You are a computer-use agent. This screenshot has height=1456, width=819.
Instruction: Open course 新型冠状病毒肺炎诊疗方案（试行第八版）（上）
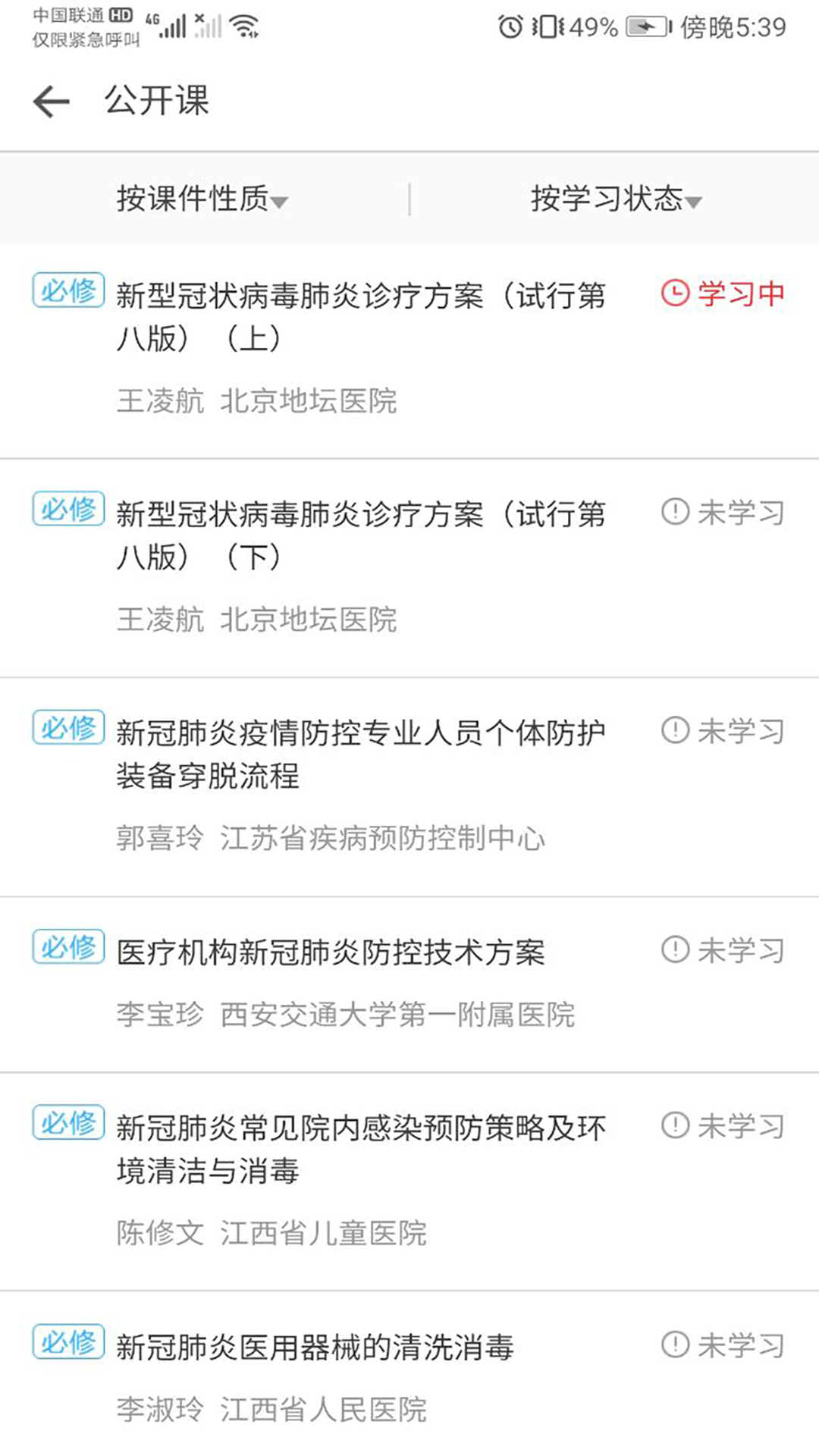pyautogui.click(x=360, y=316)
